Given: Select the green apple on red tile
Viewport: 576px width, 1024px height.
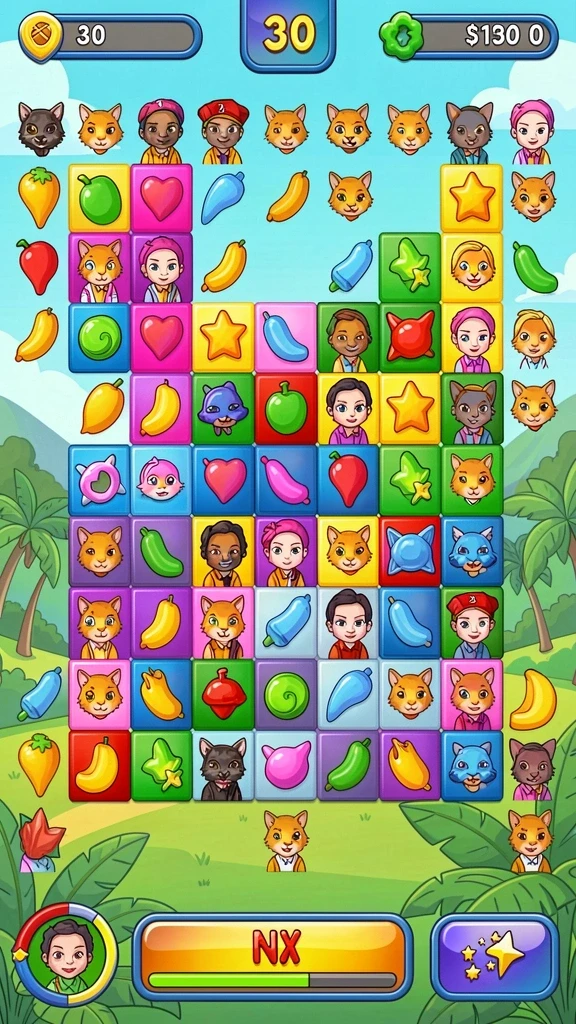Looking at the screenshot, I should (x=286, y=409).
